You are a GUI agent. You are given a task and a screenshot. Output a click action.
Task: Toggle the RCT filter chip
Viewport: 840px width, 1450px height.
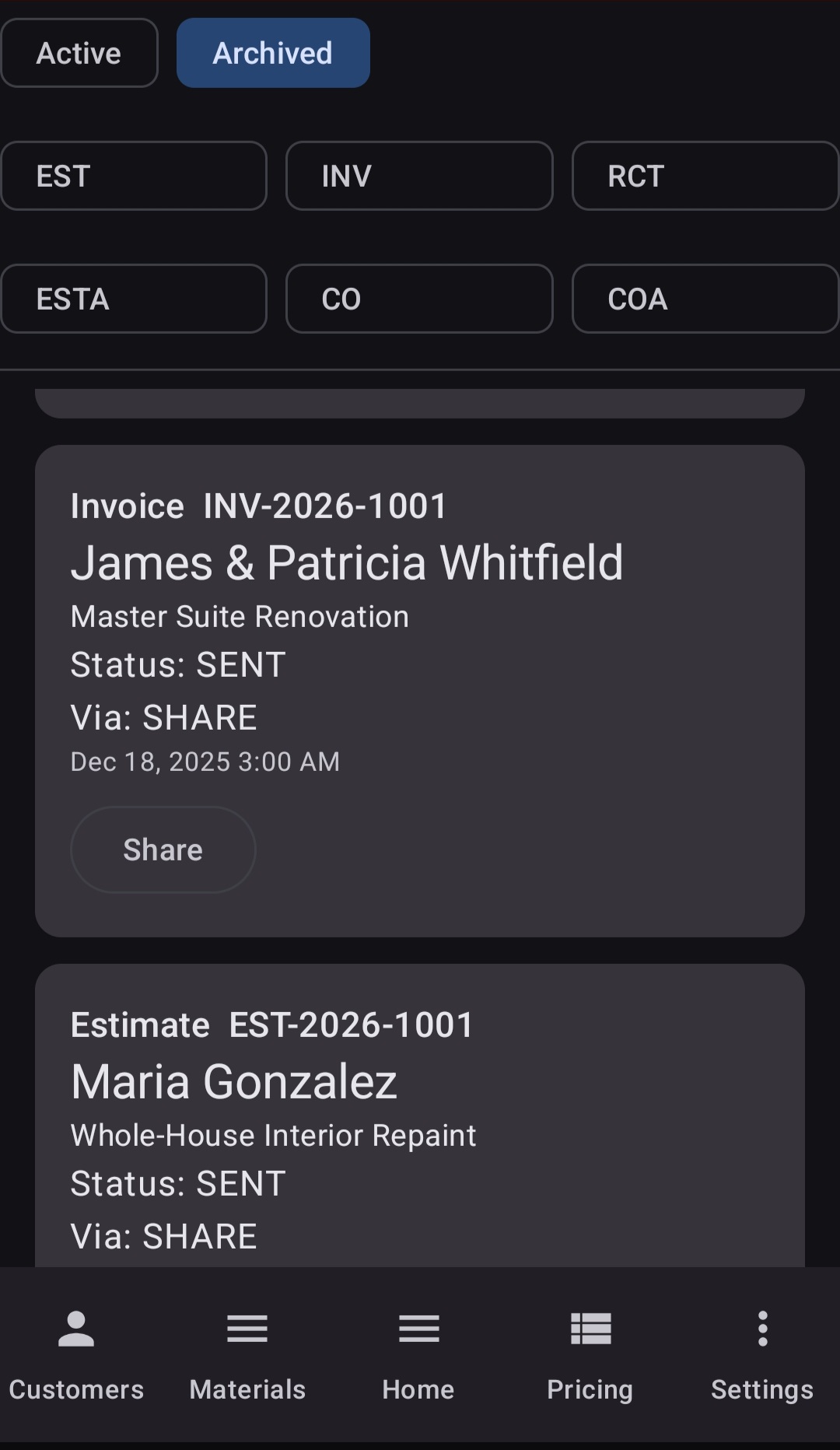click(x=705, y=176)
